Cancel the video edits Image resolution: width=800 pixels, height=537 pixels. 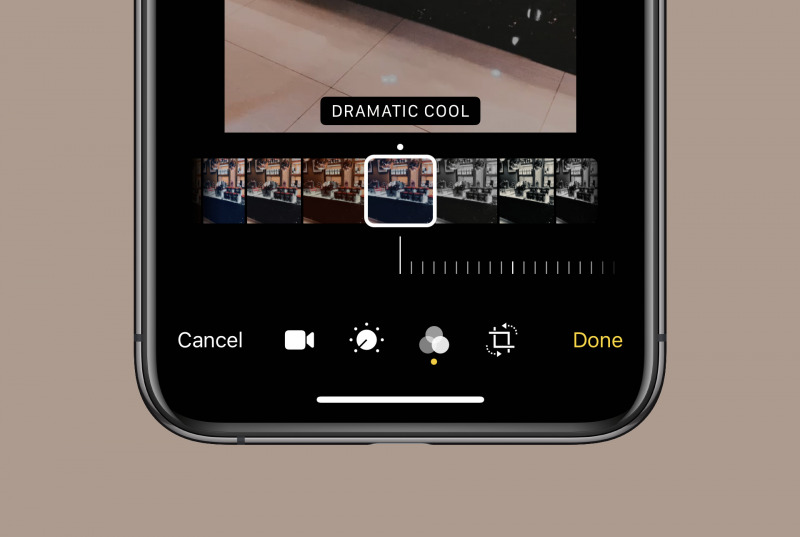pyautogui.click(x=210, y=340)
